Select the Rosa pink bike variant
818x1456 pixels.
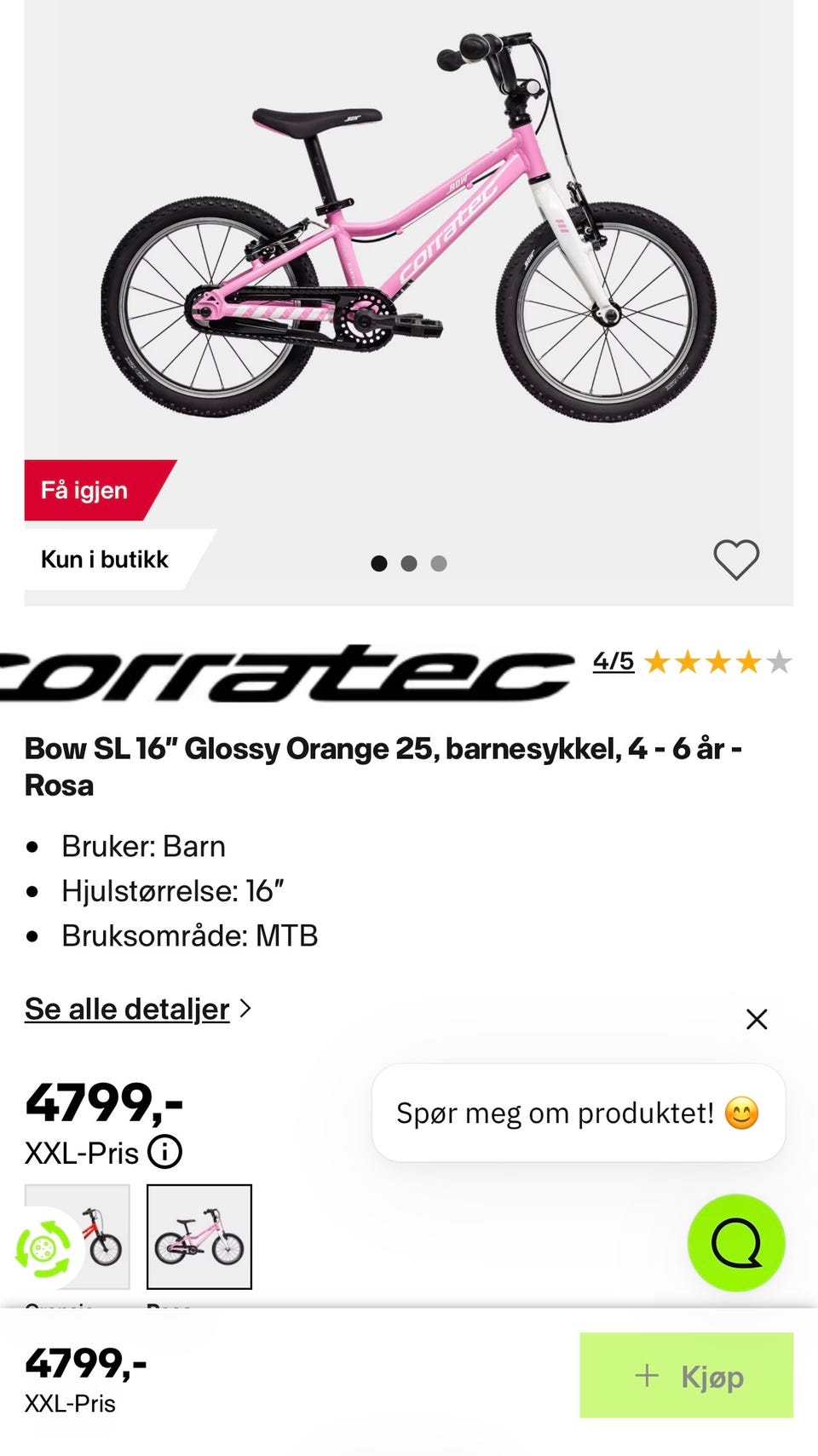pos(199,1237)
